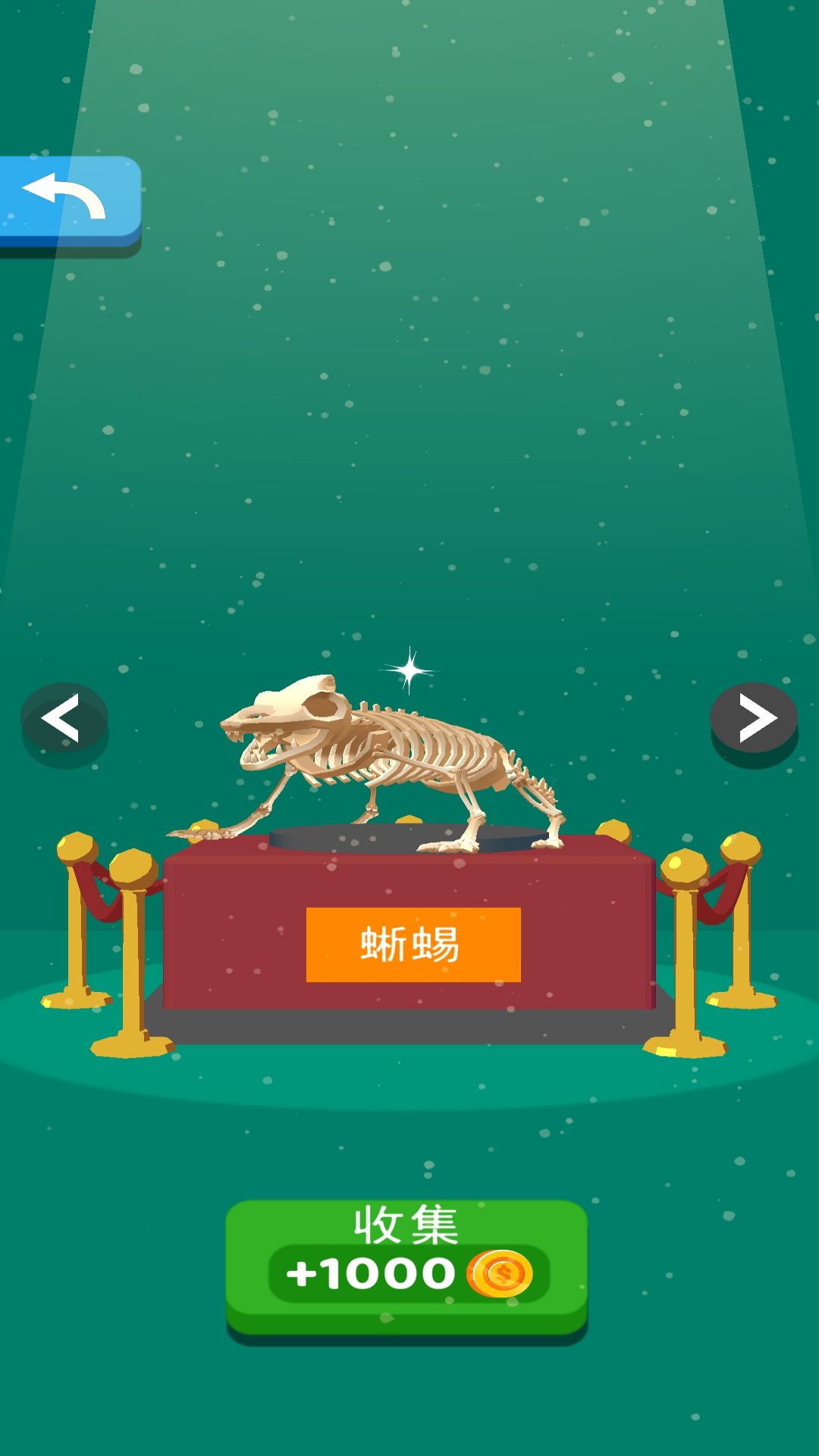Go back with the blue return arrow

(70, 205)
